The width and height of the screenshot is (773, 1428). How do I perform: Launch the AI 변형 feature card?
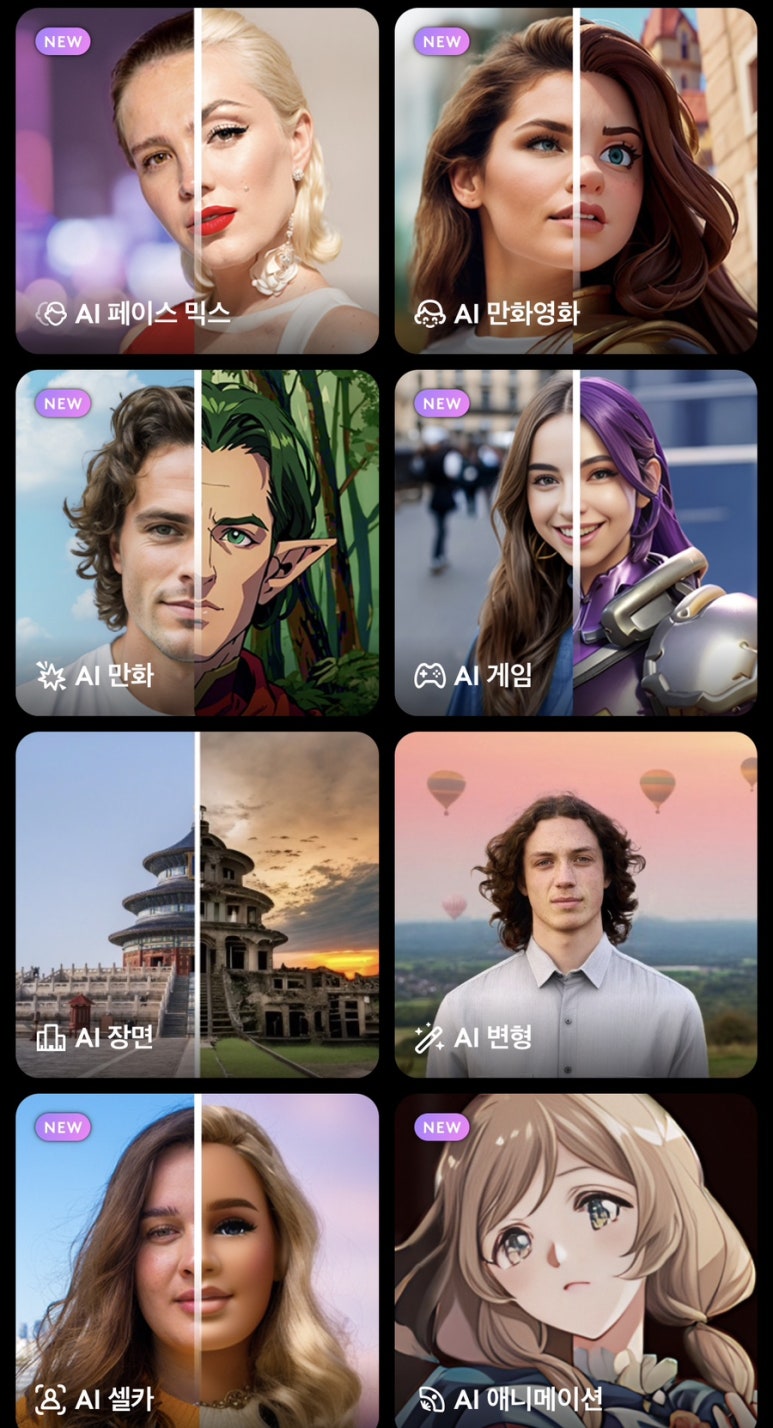pyautogui.click(x=576, y=905)
